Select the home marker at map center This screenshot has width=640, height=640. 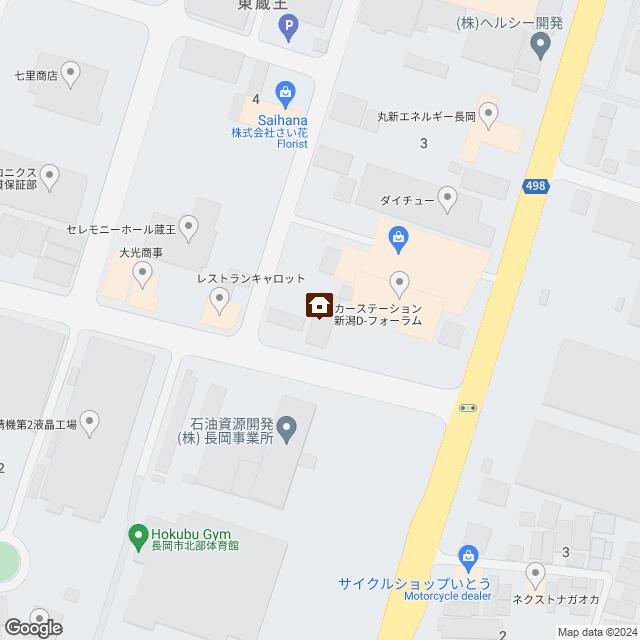320,306
